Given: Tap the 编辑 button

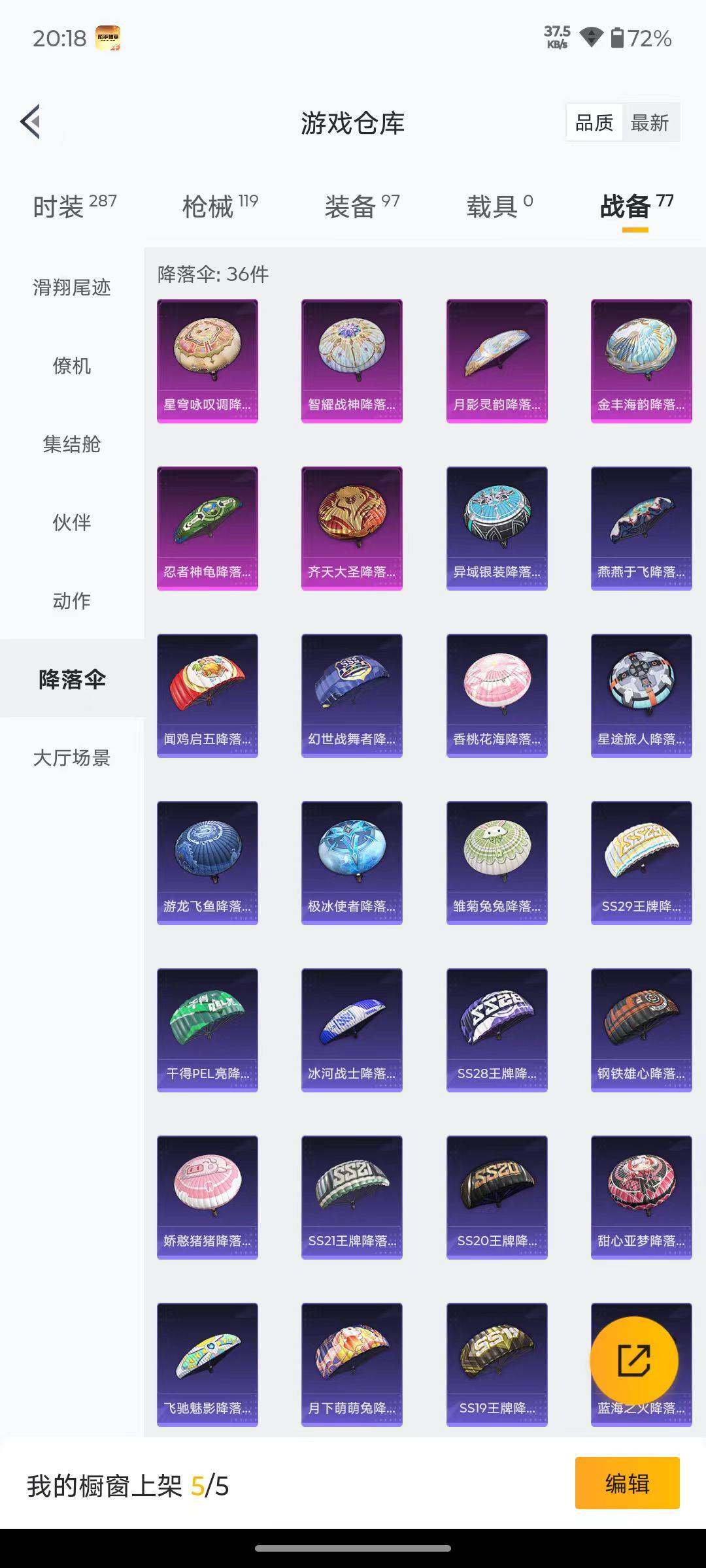Looking at the screenshot, I should (x=628, y=1483).
